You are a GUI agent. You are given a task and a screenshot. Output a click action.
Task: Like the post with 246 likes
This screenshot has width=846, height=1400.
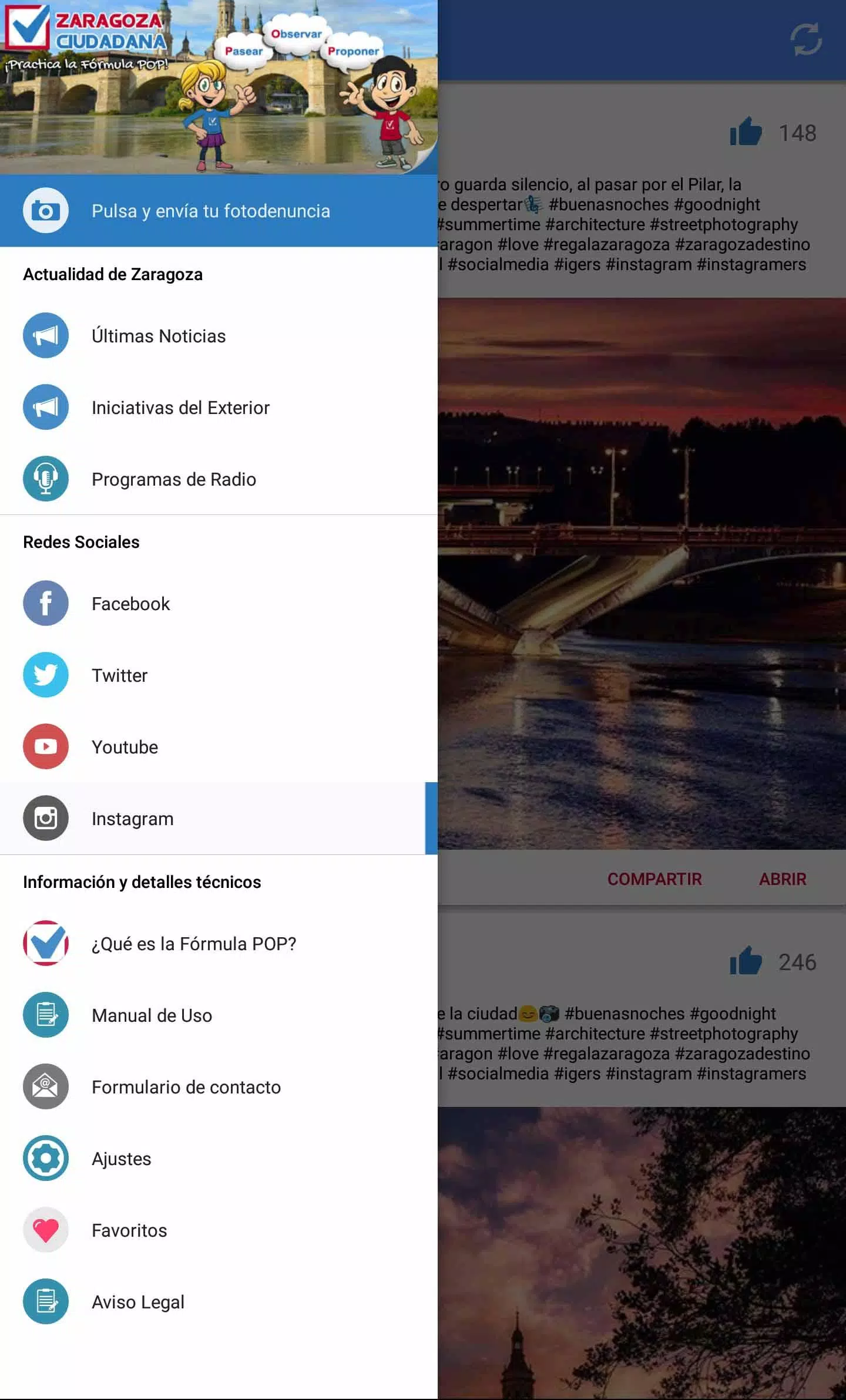tap(746, 961)
